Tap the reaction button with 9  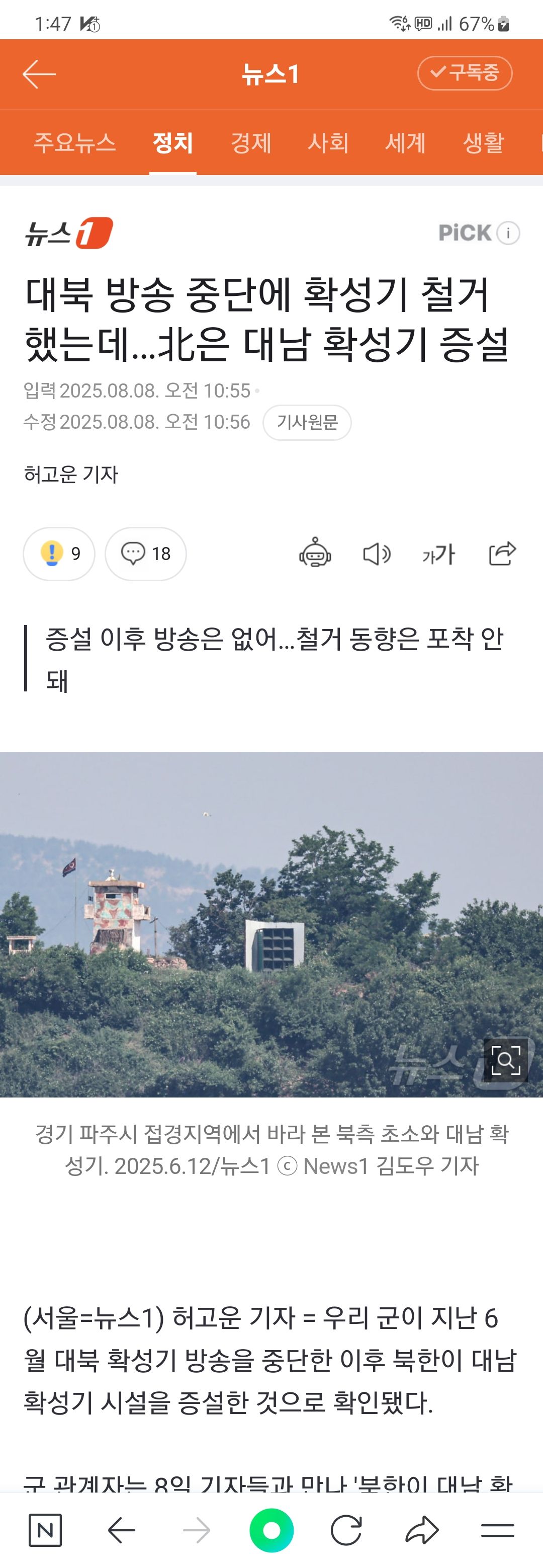(x=59, y=554)
